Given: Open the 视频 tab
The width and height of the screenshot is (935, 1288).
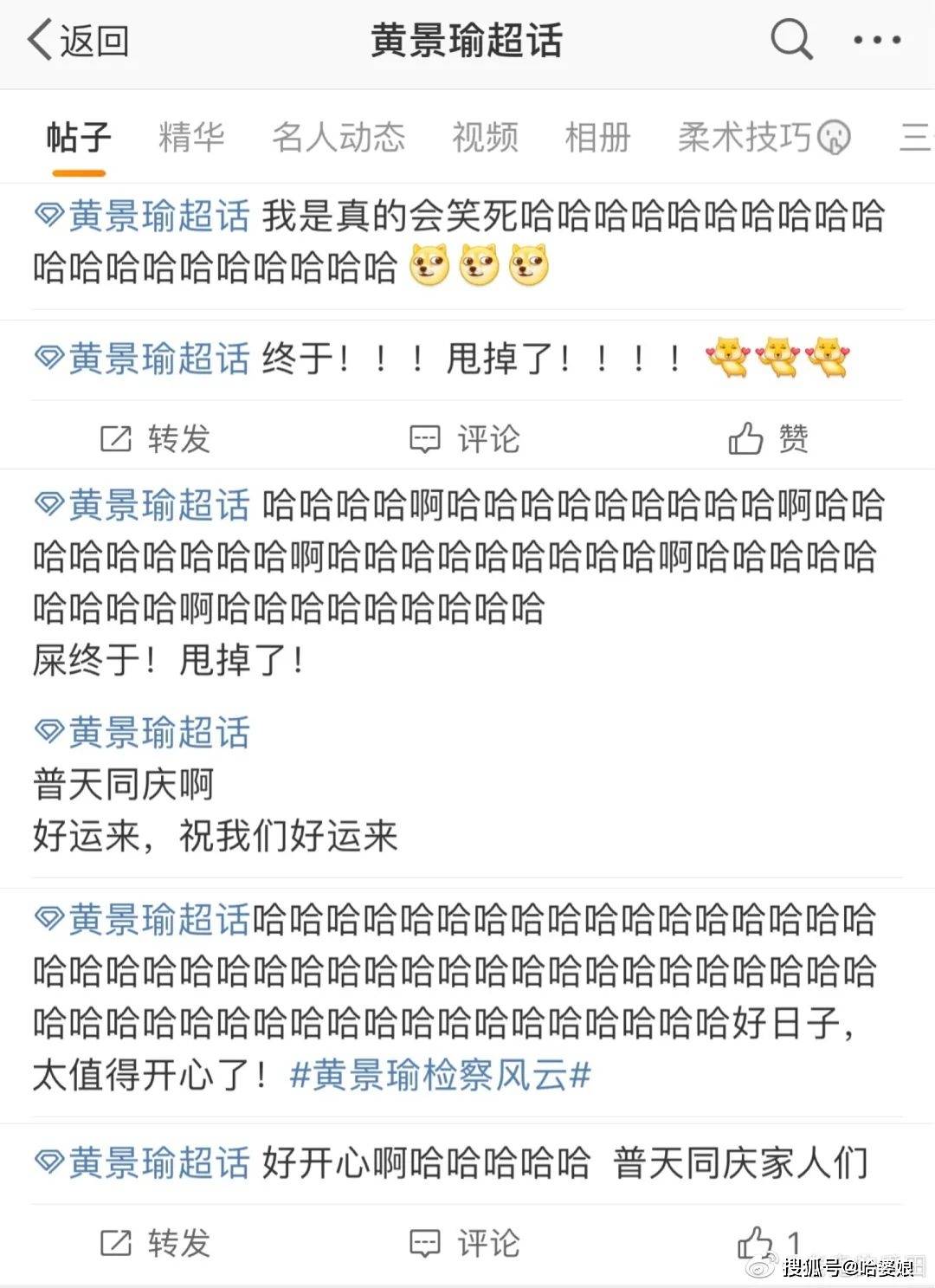Looking at the screenshot, I should [483, 139].
